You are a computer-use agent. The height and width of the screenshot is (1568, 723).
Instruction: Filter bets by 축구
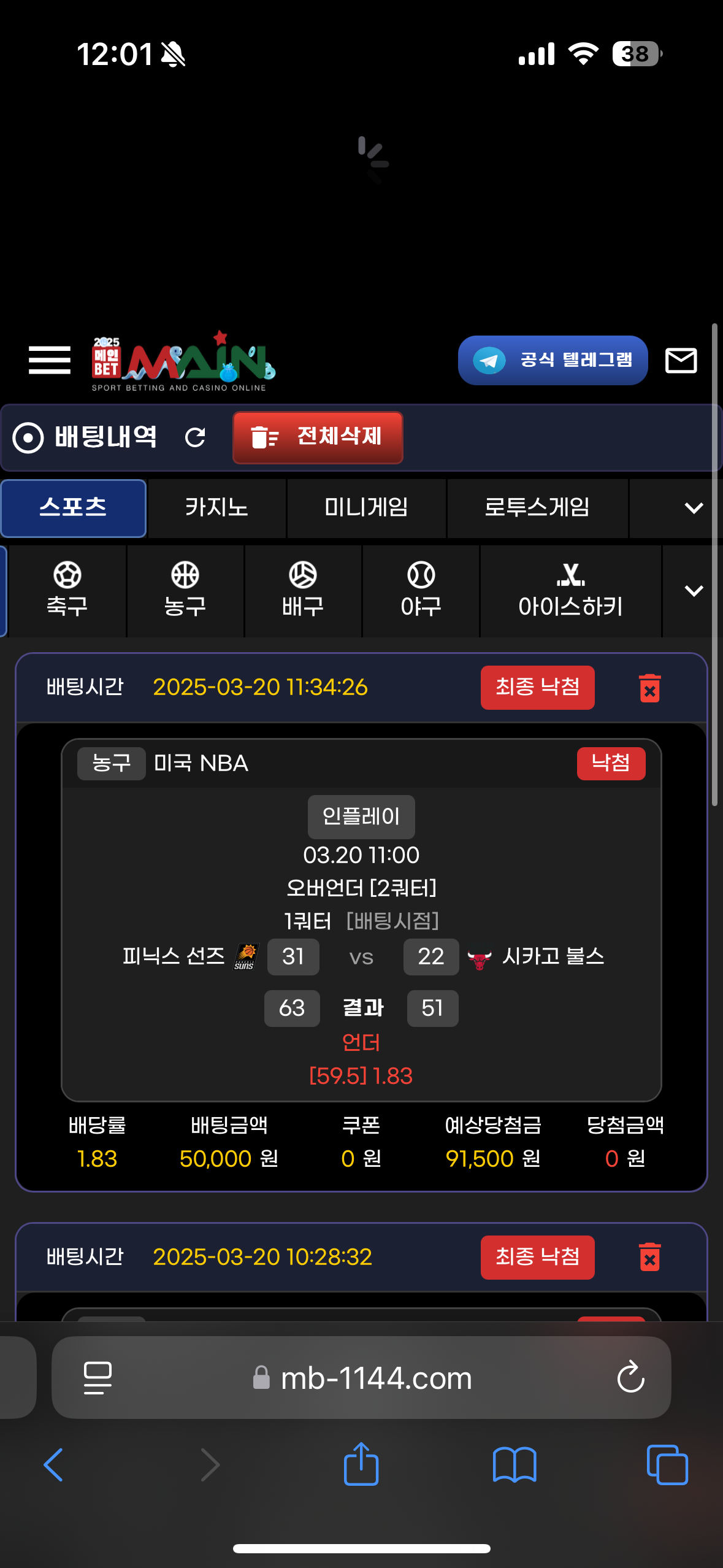click(67, 590)
